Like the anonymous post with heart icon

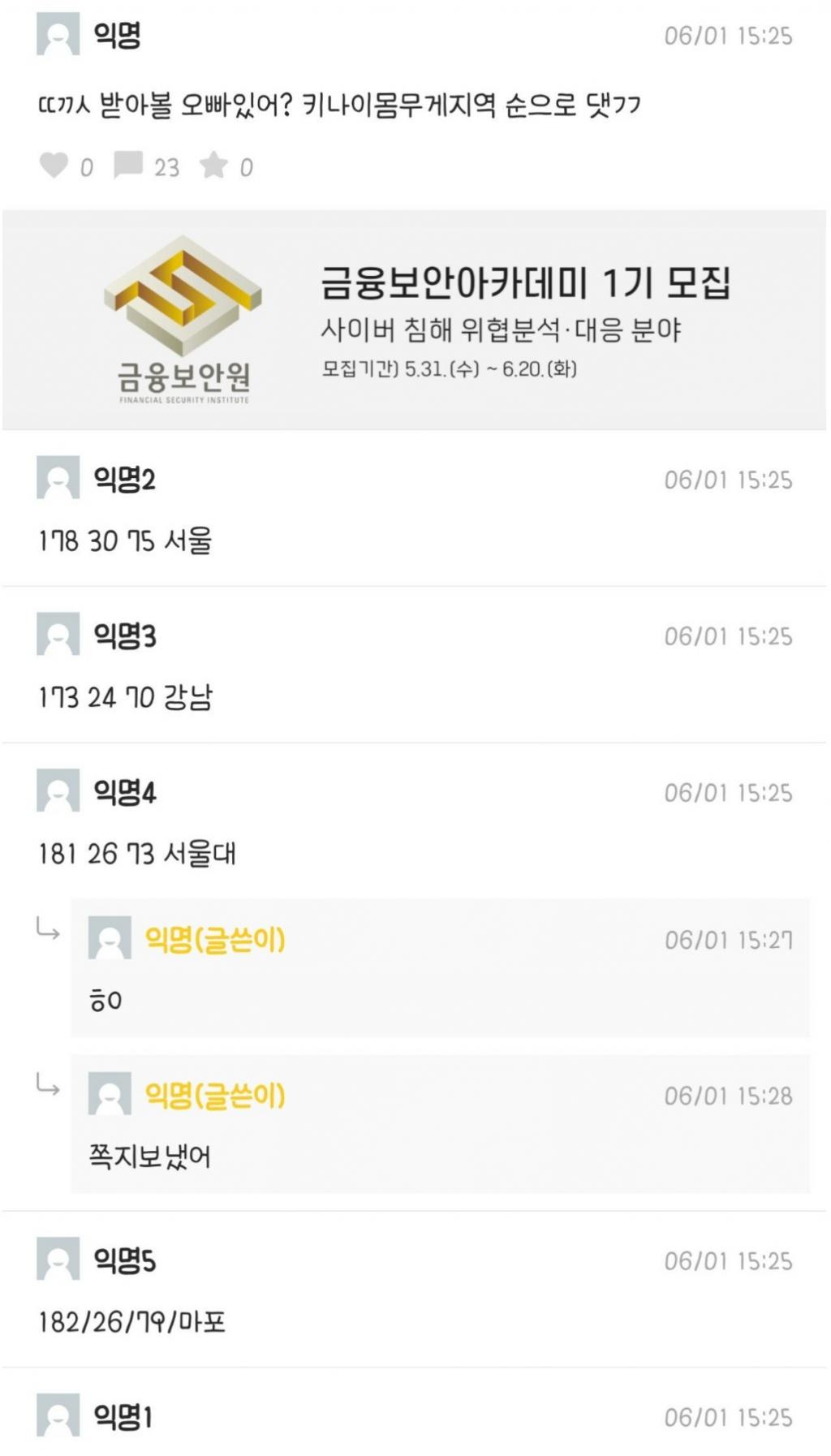54,165
